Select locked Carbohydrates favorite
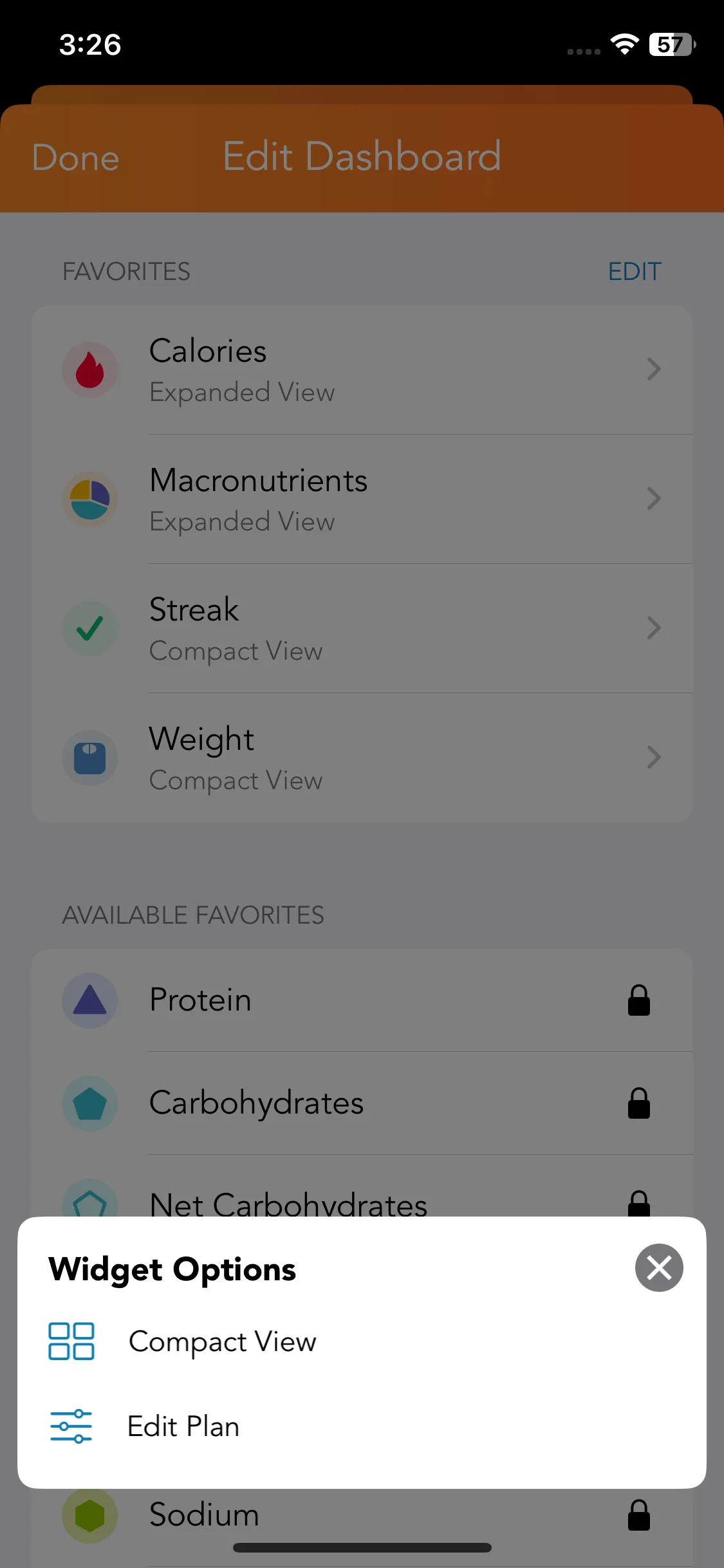724x1568 pixels. [x=362, y=1103]
